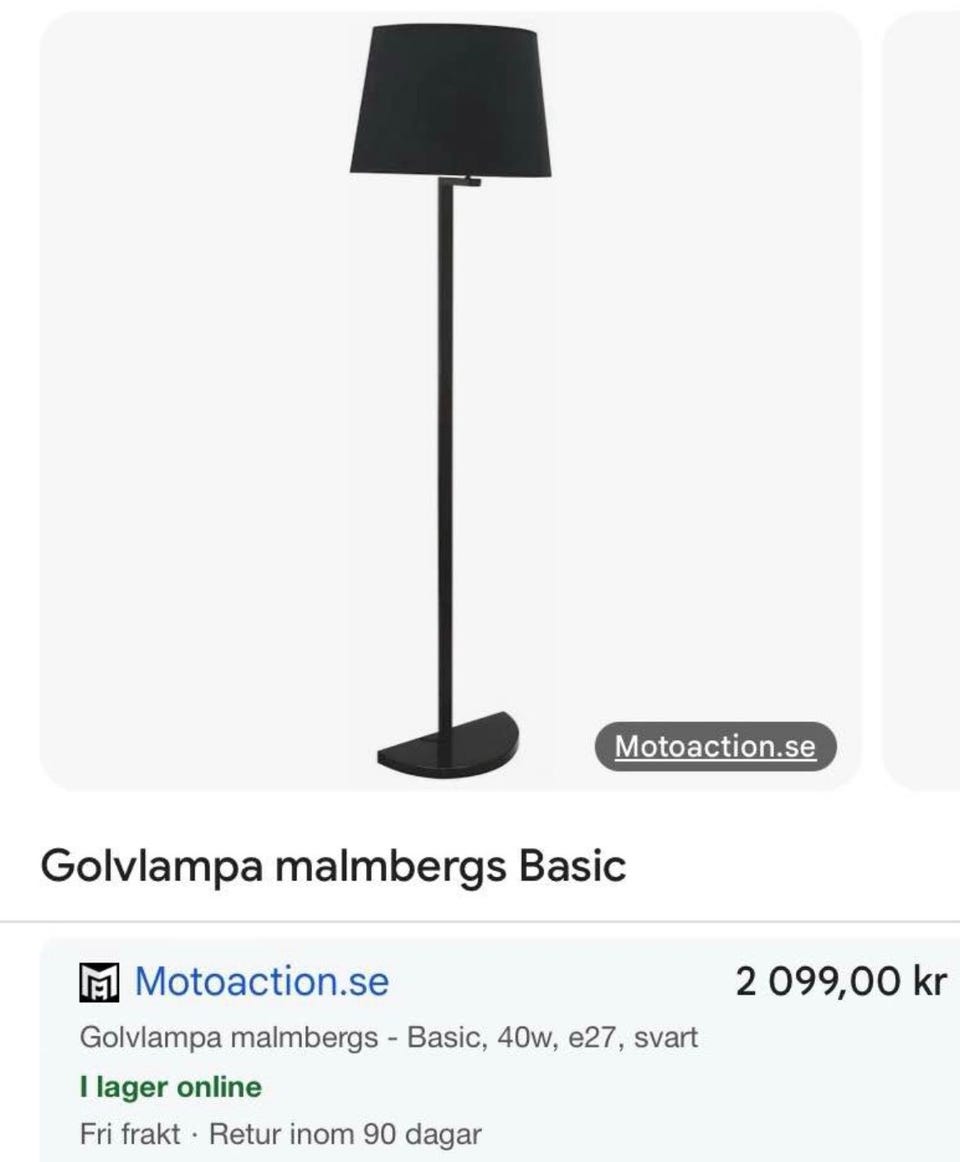Open the Motoaction.se offer for 2 099,00 kr
960x1162 pixels.
click(262, 982)
